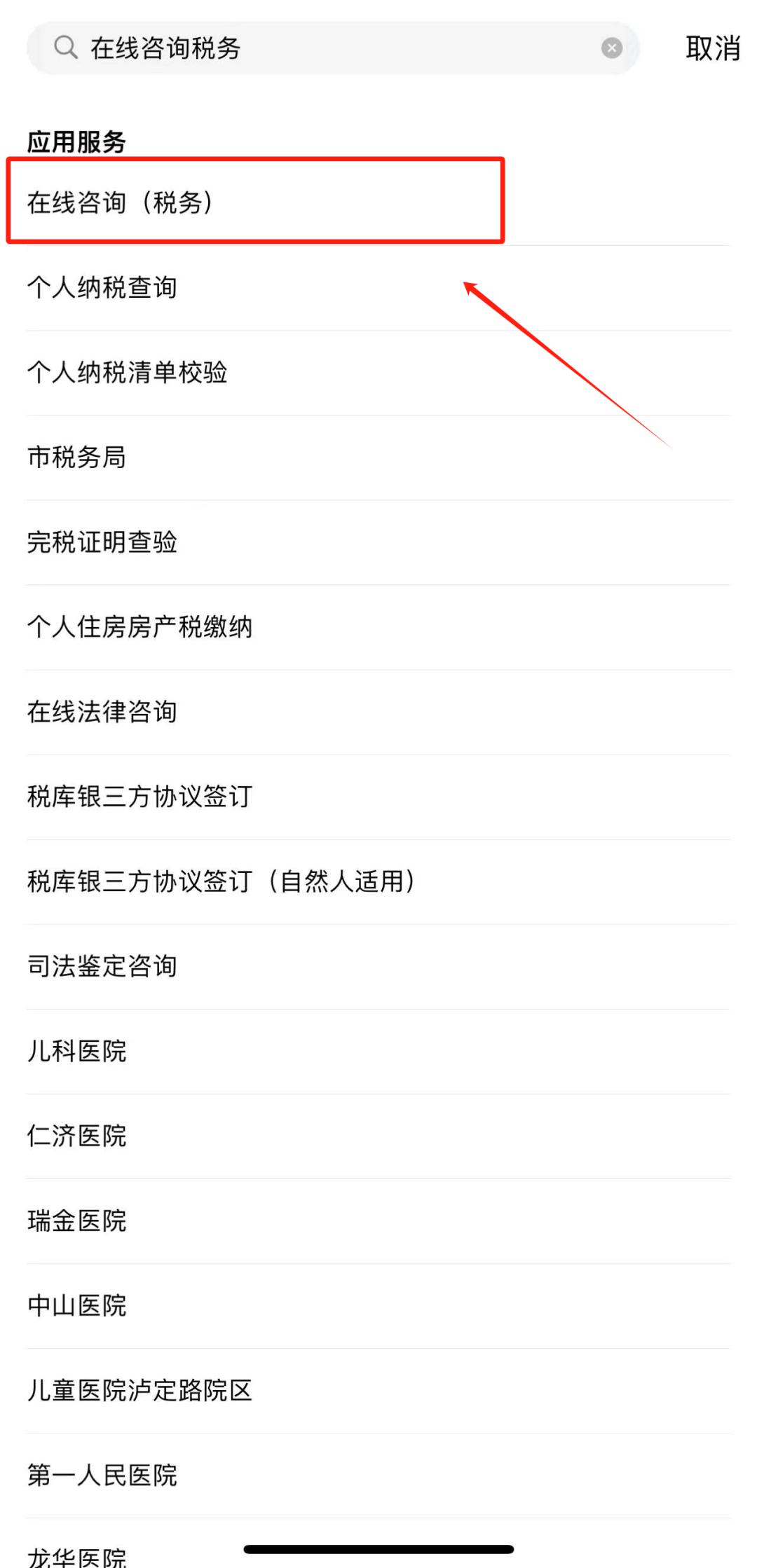
Task: Select 在线法律咨询
Action: (102, 711)
